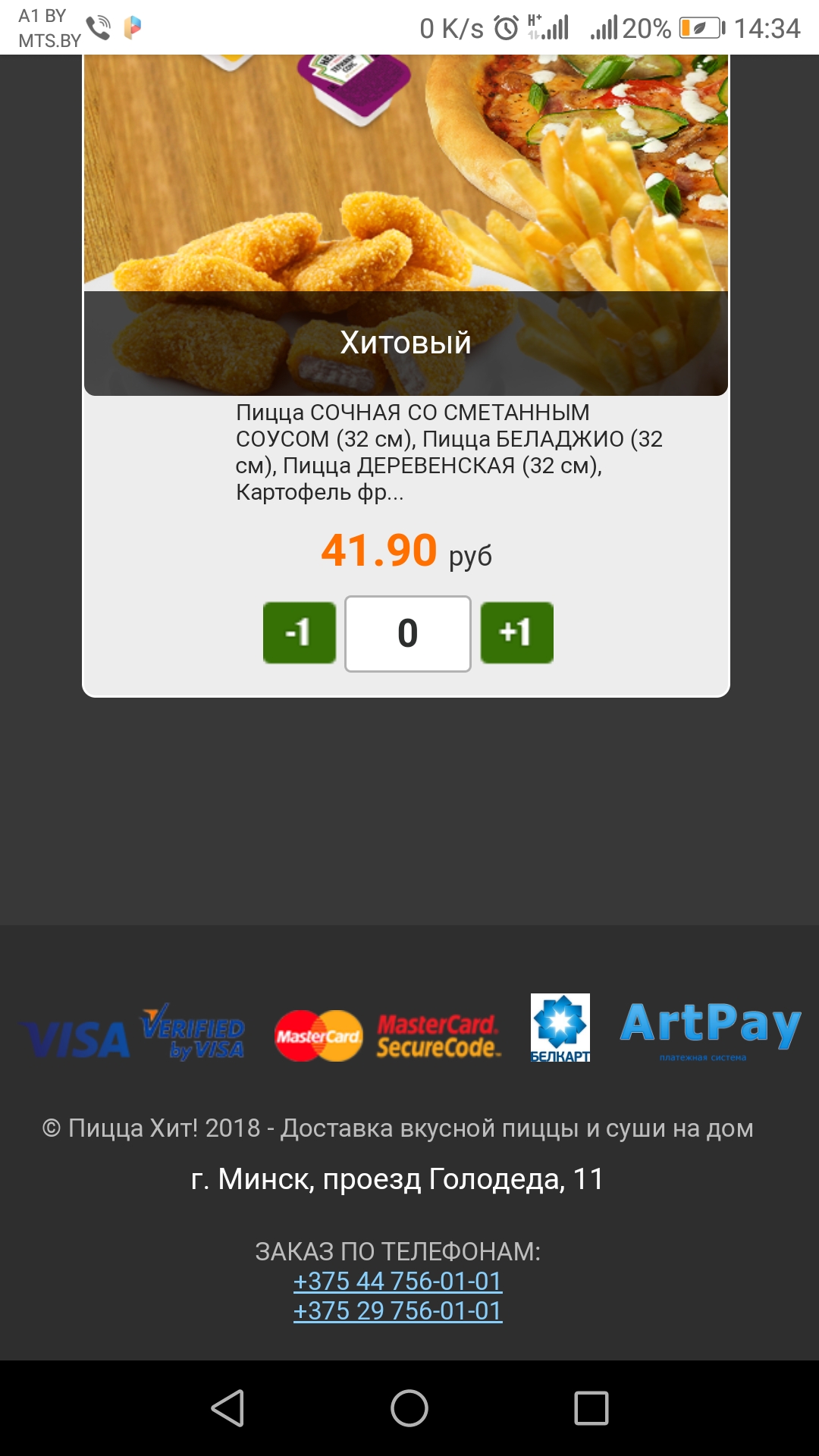Return to the device home screen
819x1456 pixels.
pos(409,1408)
